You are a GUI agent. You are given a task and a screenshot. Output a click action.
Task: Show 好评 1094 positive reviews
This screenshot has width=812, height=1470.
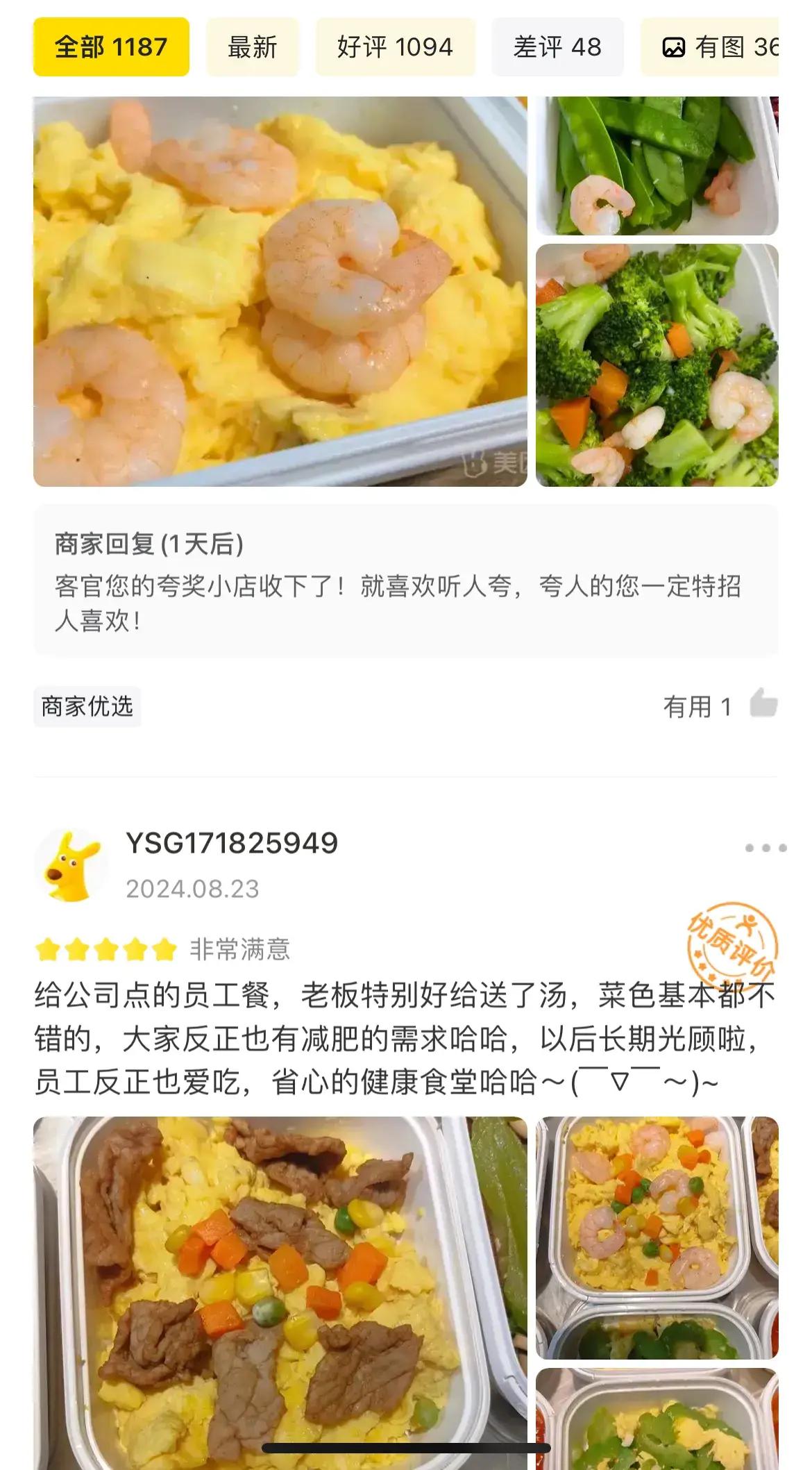[x=395, y=47]
